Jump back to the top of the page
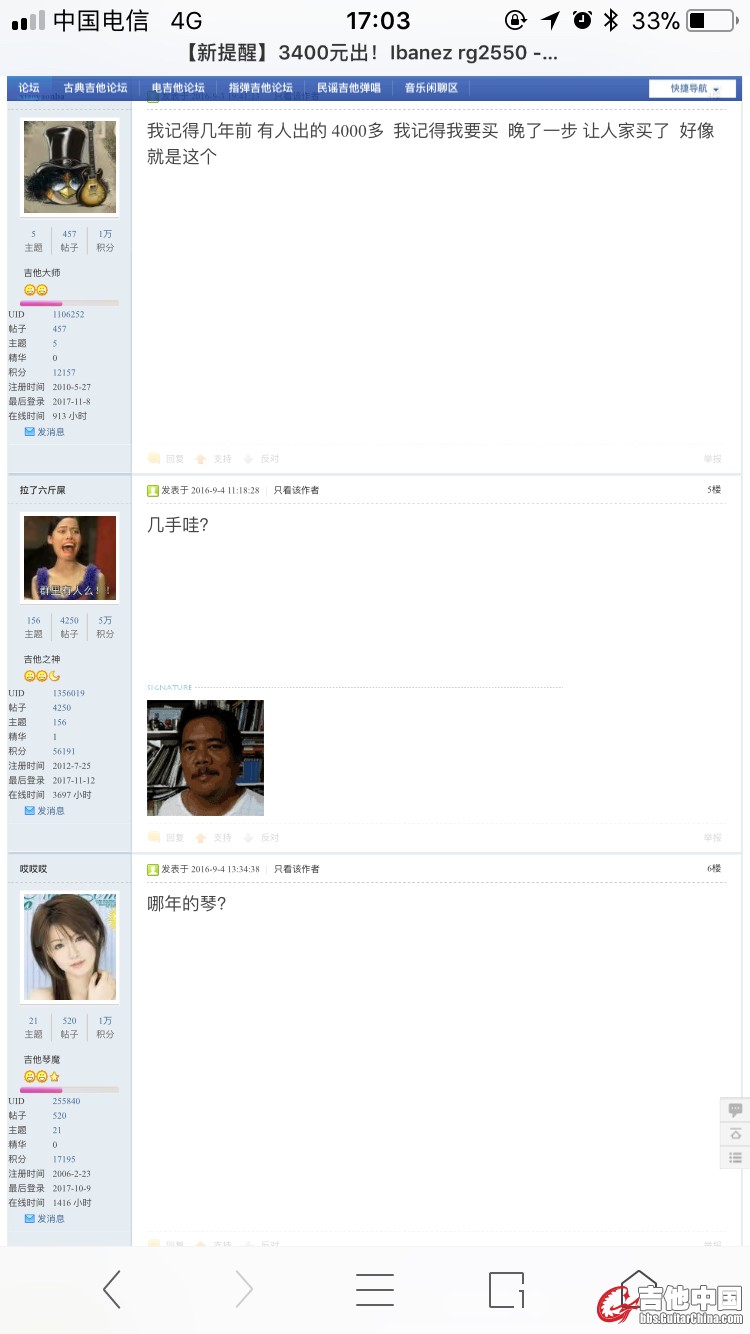This screenshot has width=750, height=1334. click(x=735, y=1134)
